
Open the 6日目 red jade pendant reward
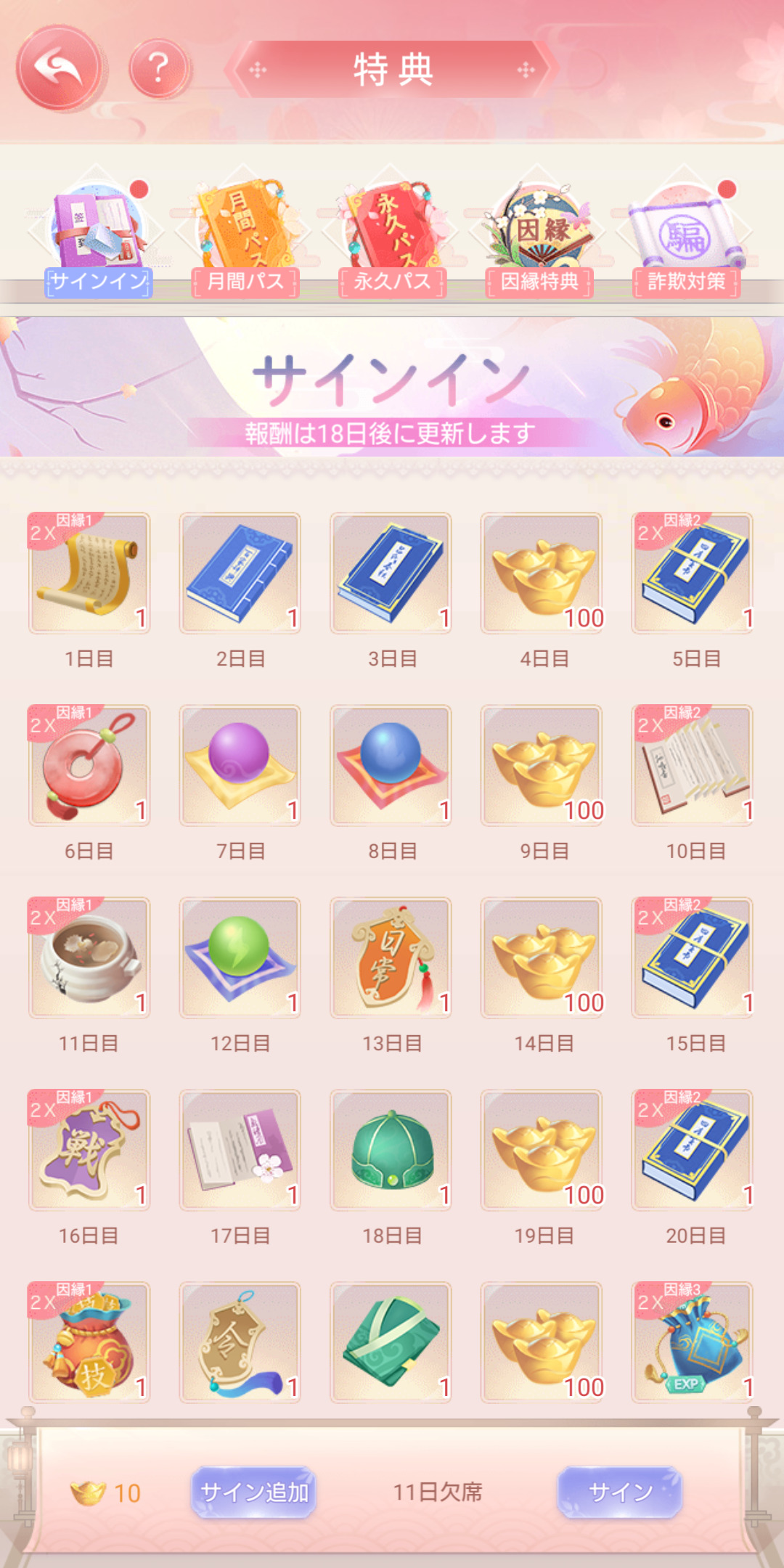click(89, 765)
